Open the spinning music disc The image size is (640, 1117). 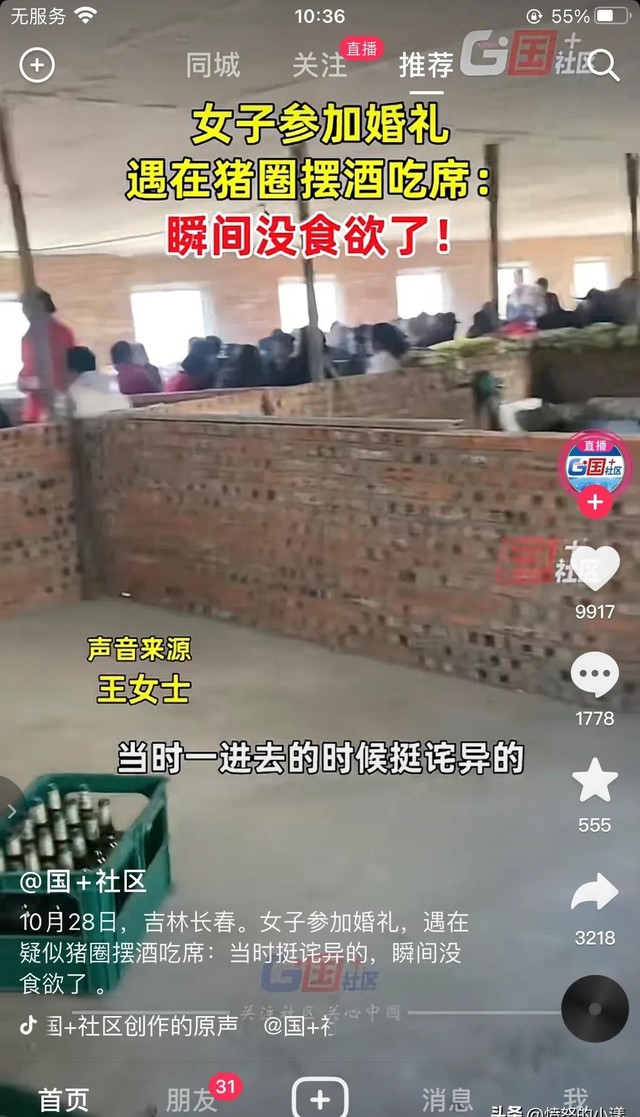tap(595, 1008)
